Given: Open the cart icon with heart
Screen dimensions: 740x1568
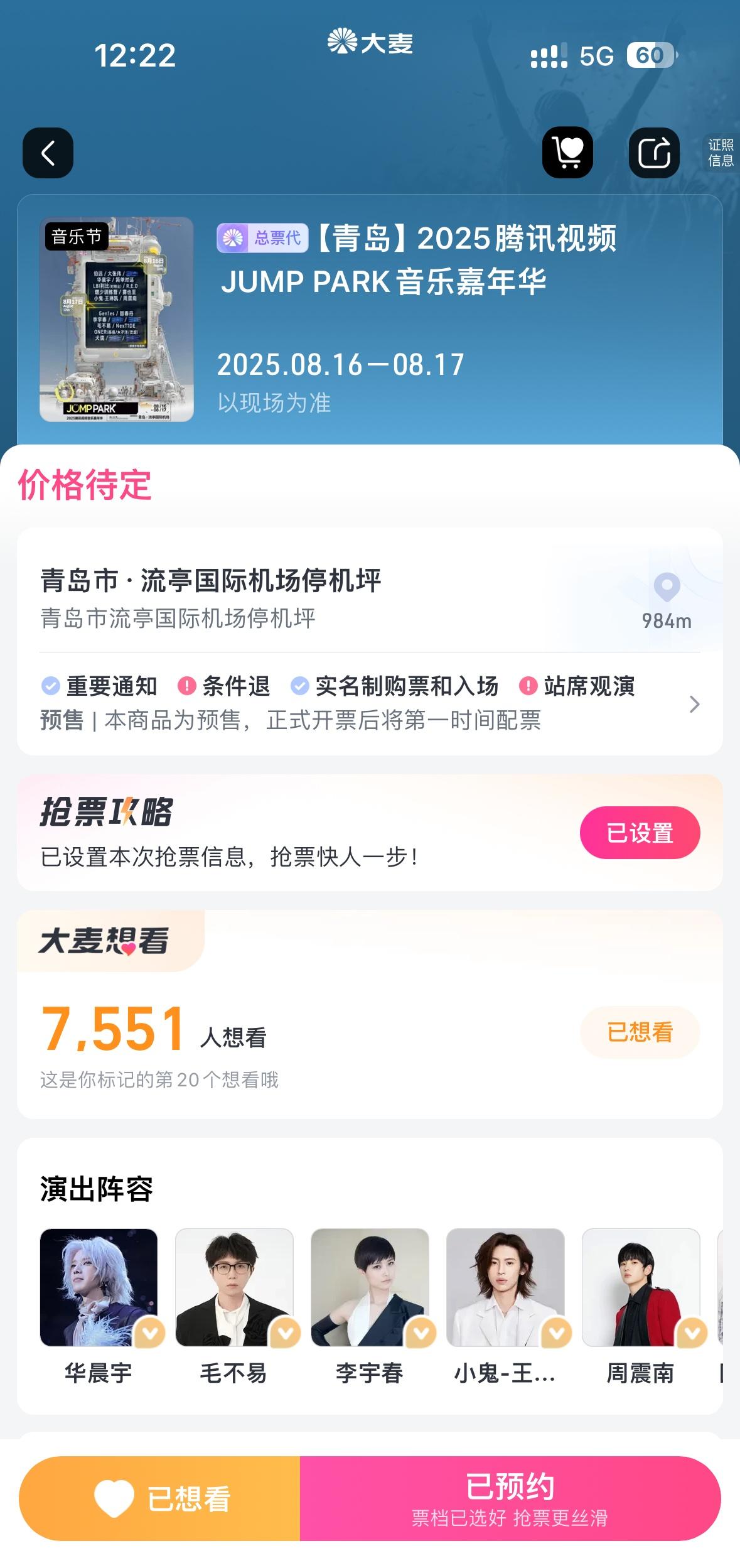Looking at the screenshot, I should click(567, 153).
